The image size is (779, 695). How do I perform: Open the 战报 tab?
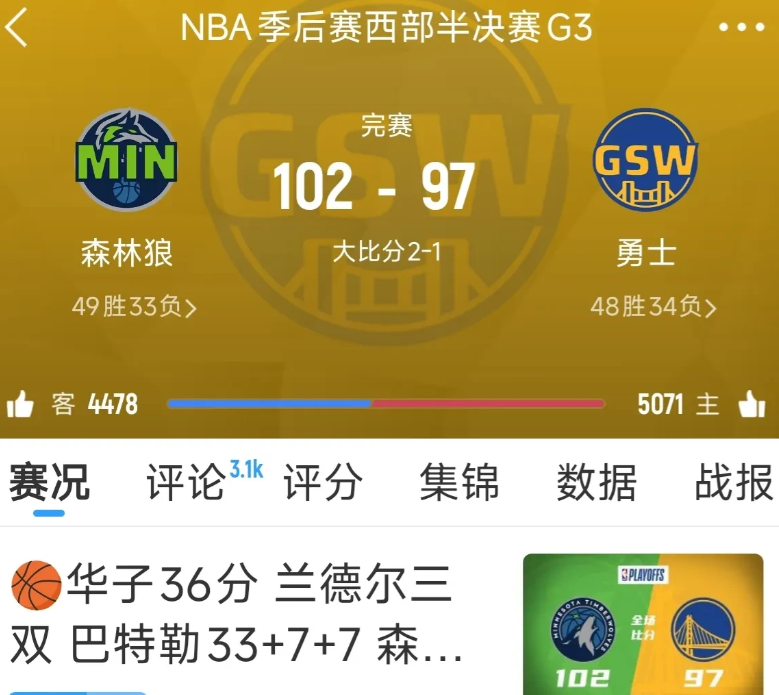[733, 484]
